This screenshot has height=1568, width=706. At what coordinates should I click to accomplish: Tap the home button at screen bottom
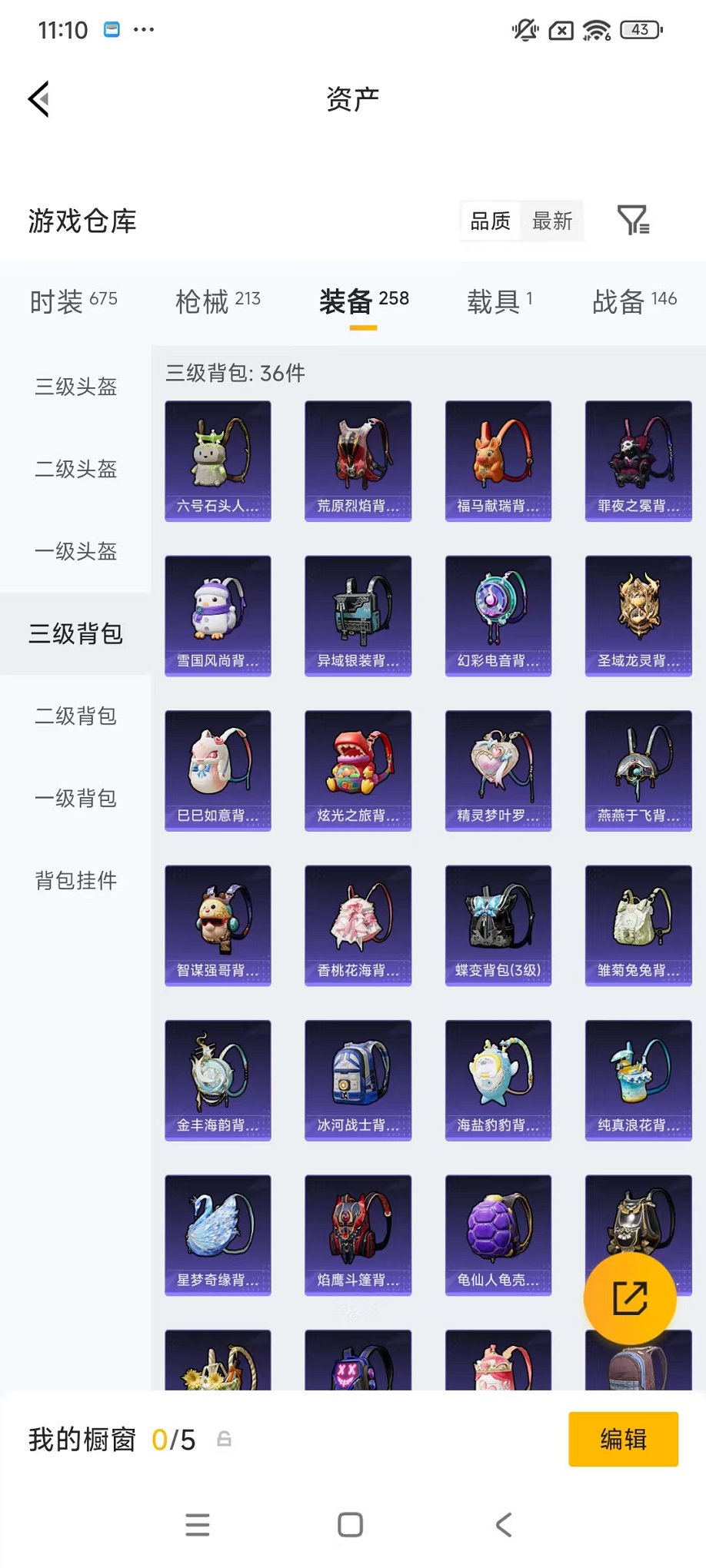(350, 1525)
